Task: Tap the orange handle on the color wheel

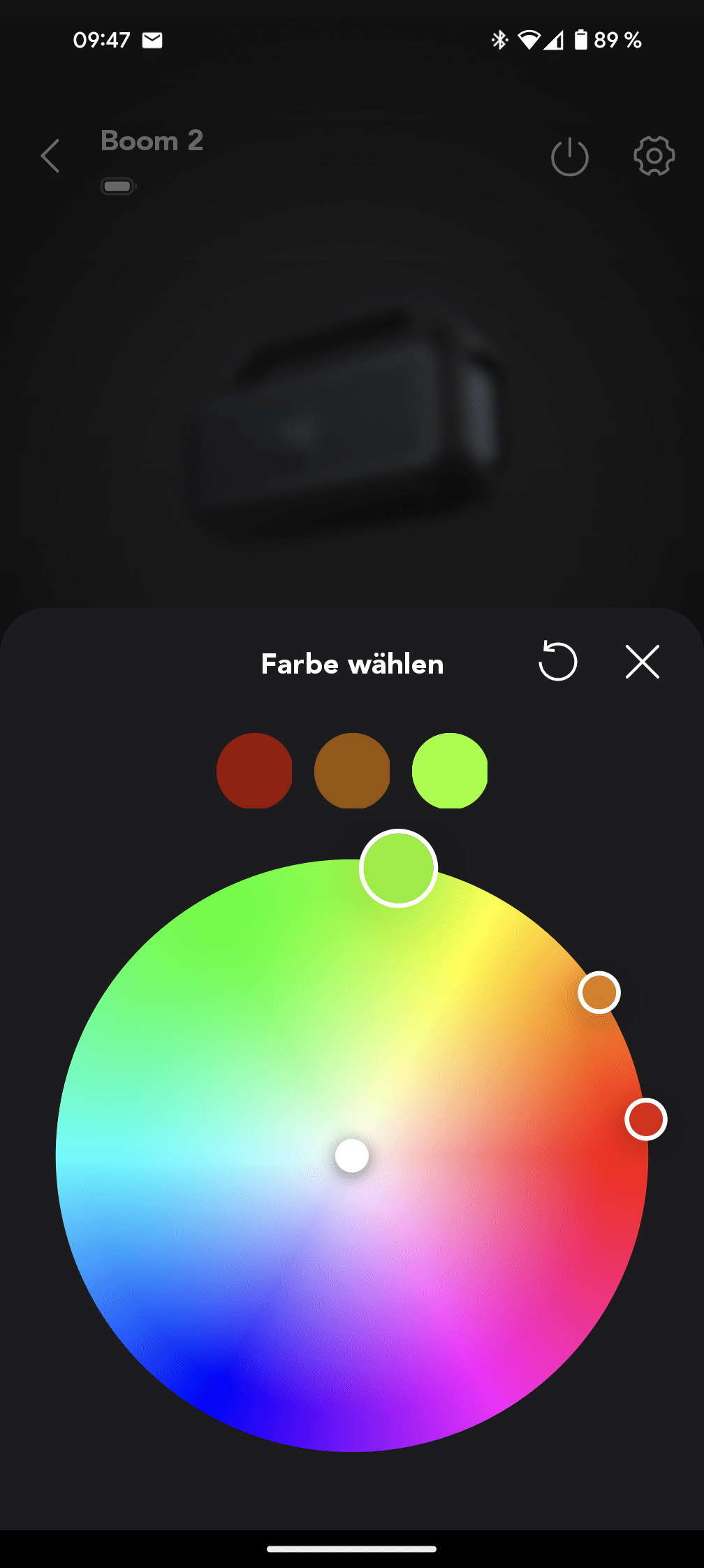Action: [599, 992]
